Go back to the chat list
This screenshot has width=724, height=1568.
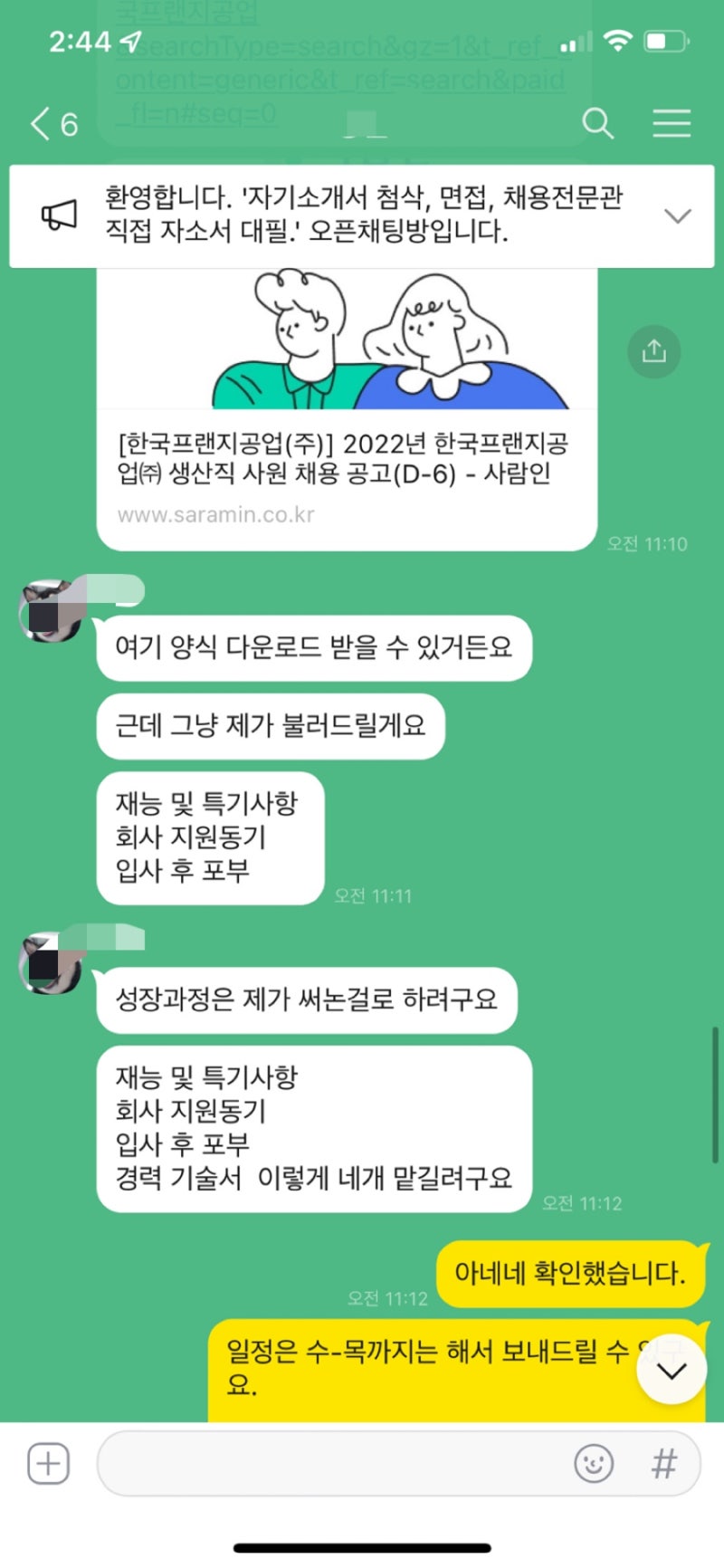point(52,123)
